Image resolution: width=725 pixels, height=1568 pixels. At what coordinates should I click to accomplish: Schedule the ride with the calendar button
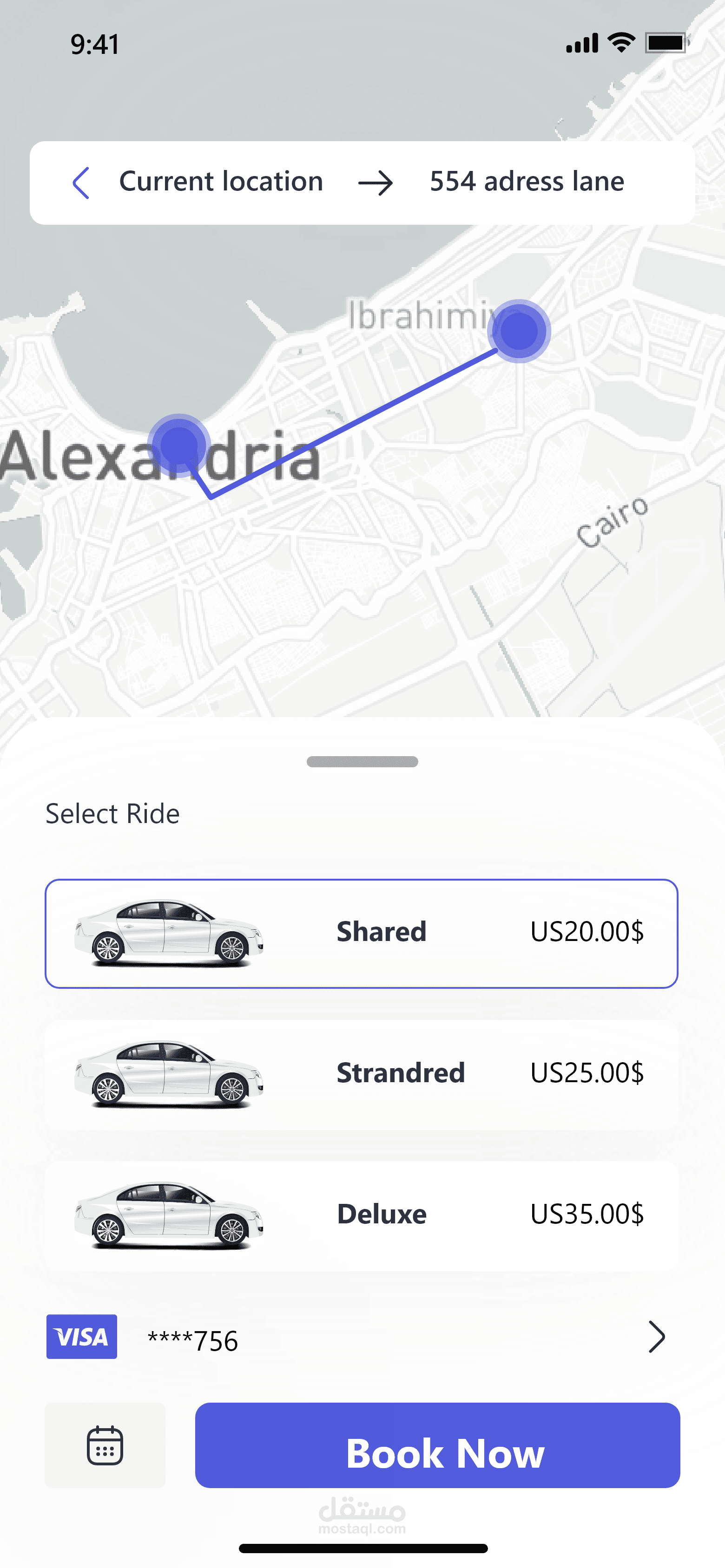pos(105,1445)
